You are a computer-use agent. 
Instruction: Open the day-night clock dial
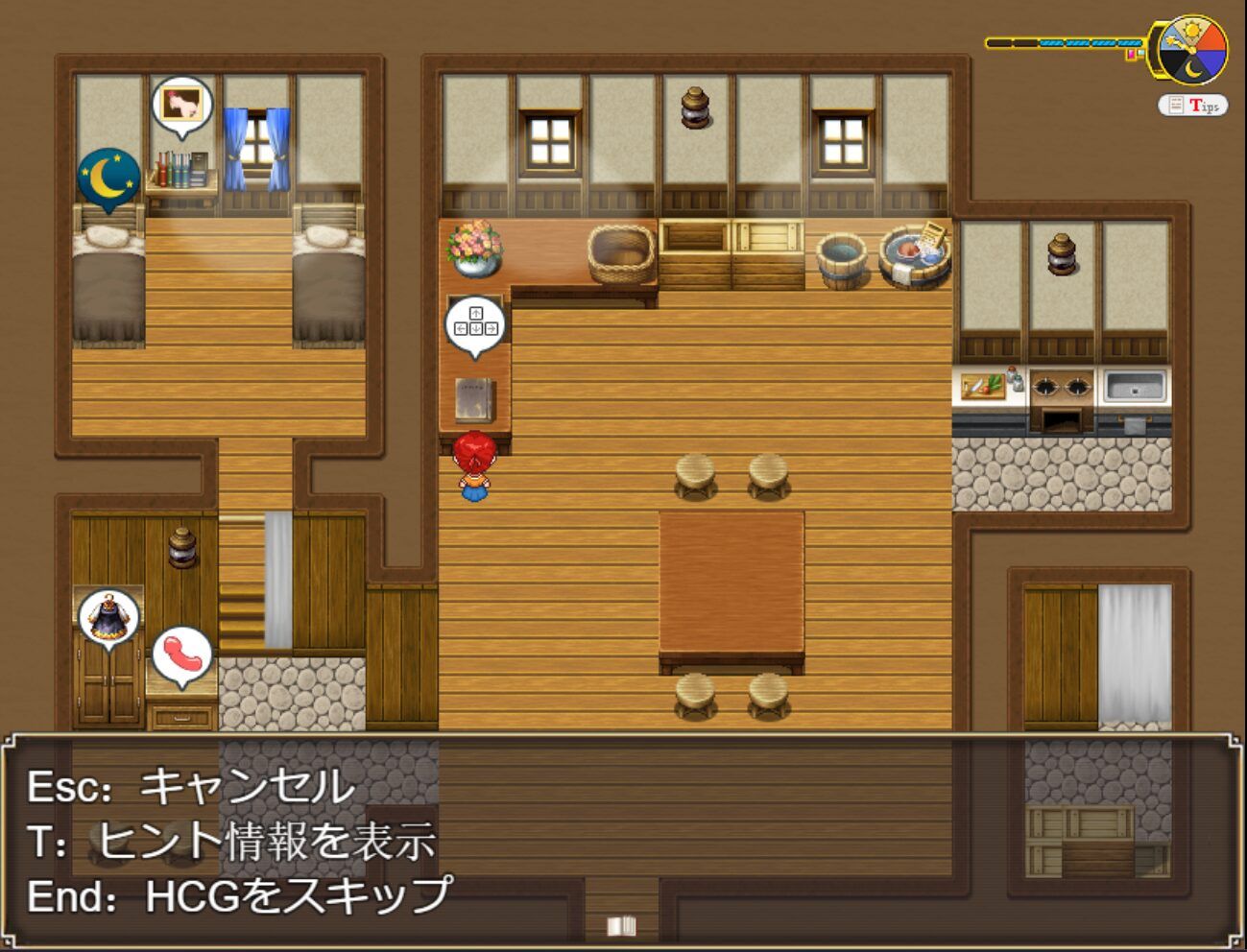pos(1191,49)
